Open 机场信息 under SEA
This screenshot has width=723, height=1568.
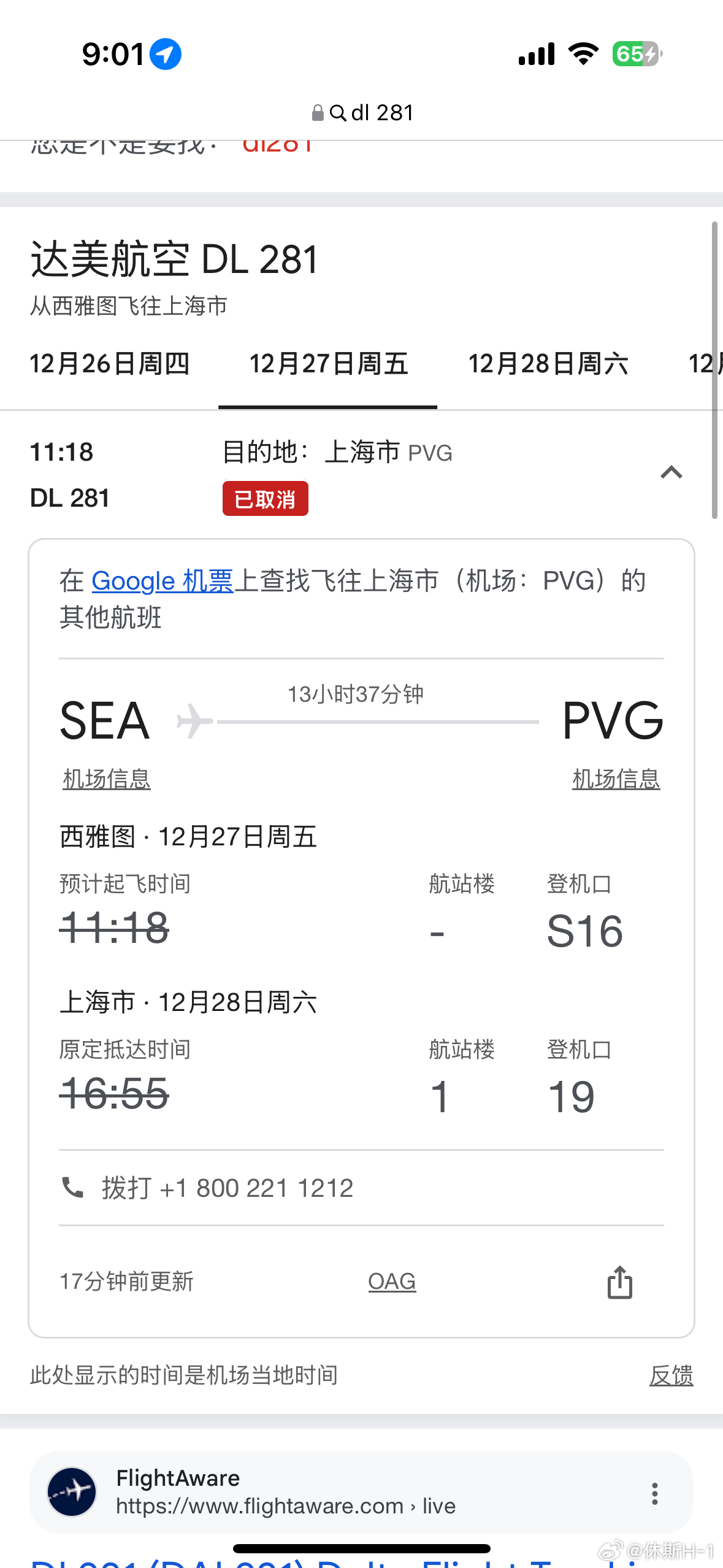pos(107,779)
